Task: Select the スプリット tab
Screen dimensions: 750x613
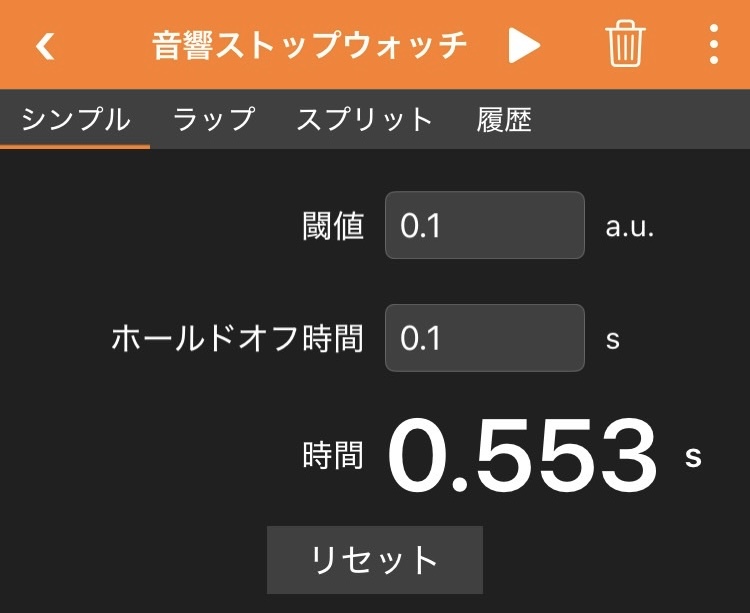Action: [364, 120]
